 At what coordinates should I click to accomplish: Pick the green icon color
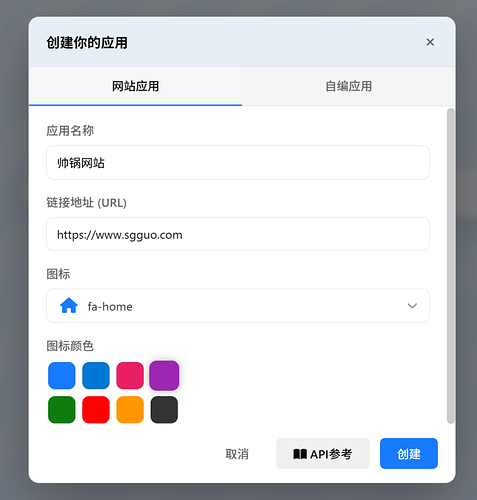click(62, 410)
